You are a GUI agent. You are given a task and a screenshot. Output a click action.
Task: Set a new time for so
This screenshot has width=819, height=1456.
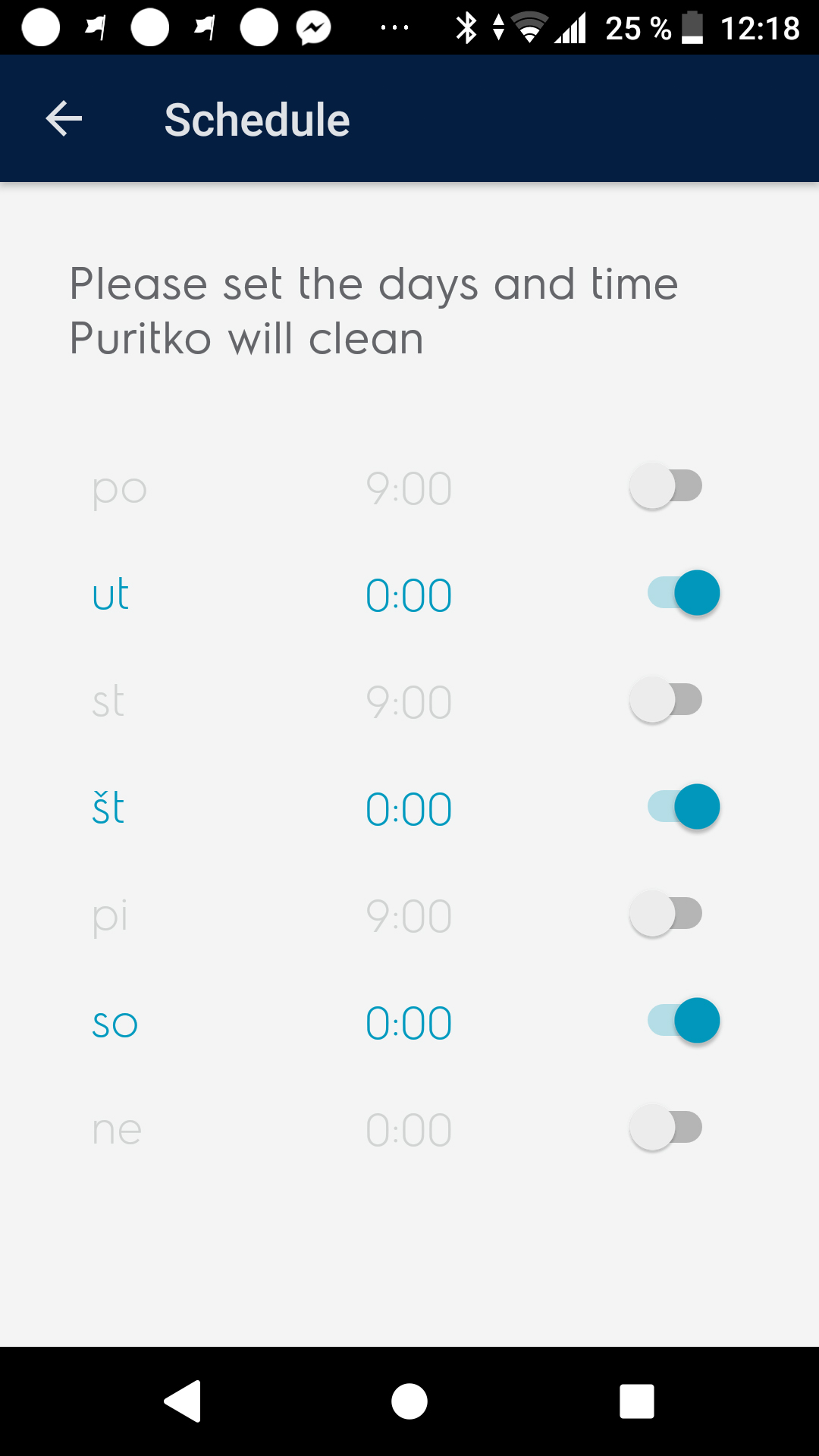409,1023
